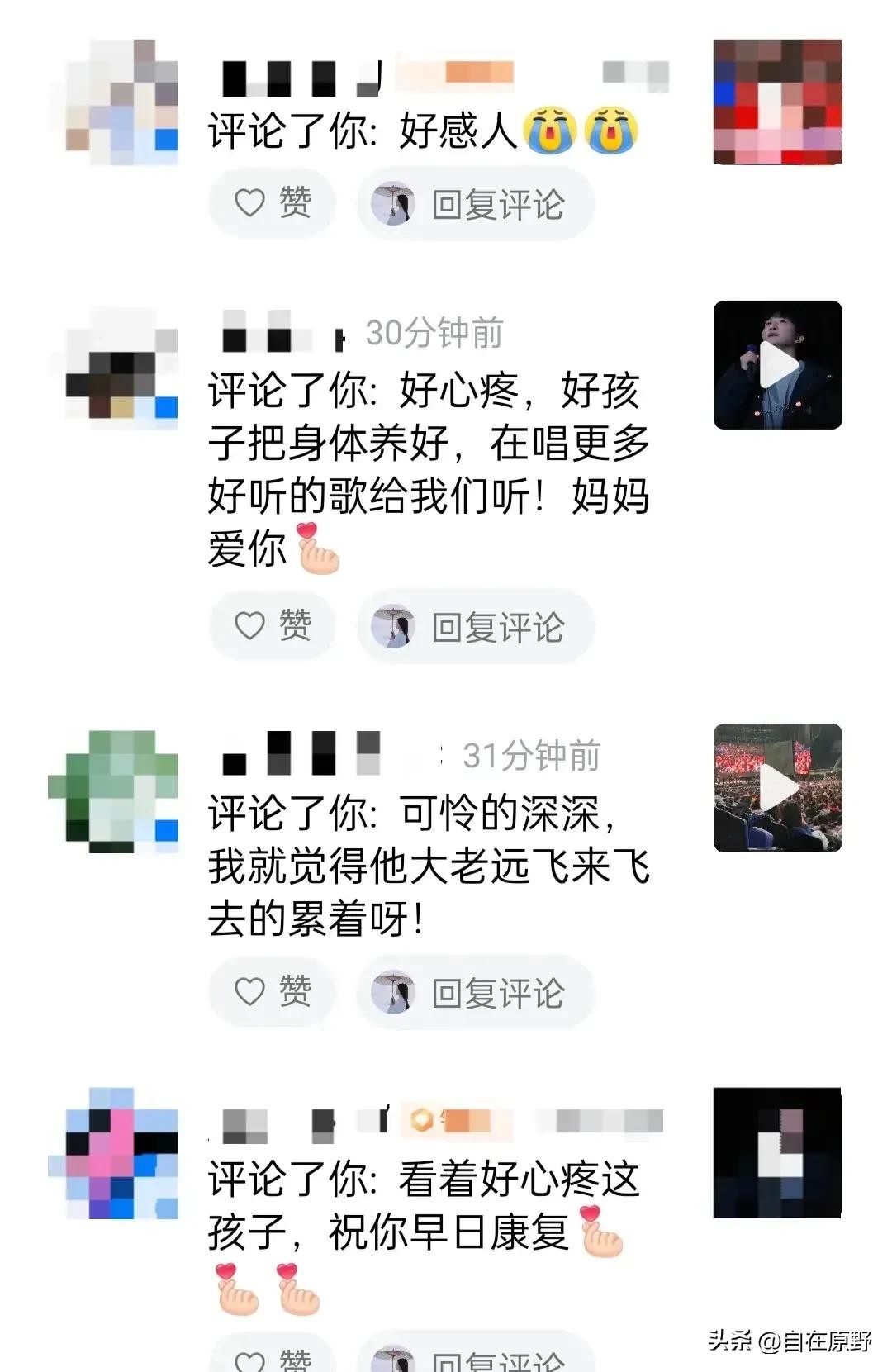Play the concert crowd video beside 31分钟前 comment

point(777,788)
